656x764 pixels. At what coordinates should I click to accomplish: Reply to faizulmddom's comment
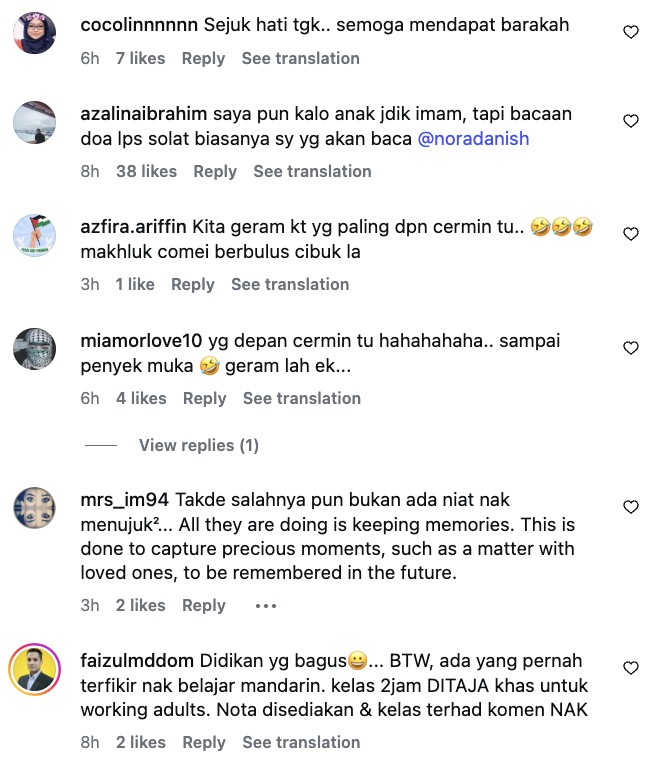coord(204,742)
